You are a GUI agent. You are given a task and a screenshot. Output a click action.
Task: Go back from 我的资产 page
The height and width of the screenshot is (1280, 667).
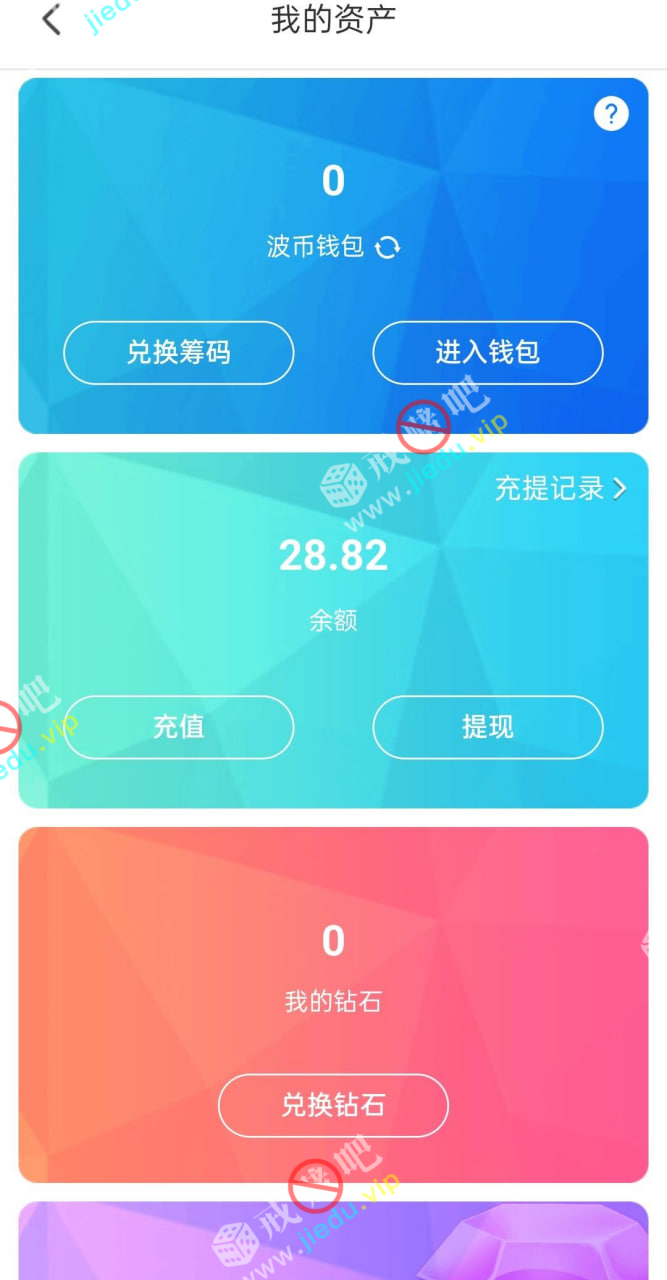click(52, 20)
